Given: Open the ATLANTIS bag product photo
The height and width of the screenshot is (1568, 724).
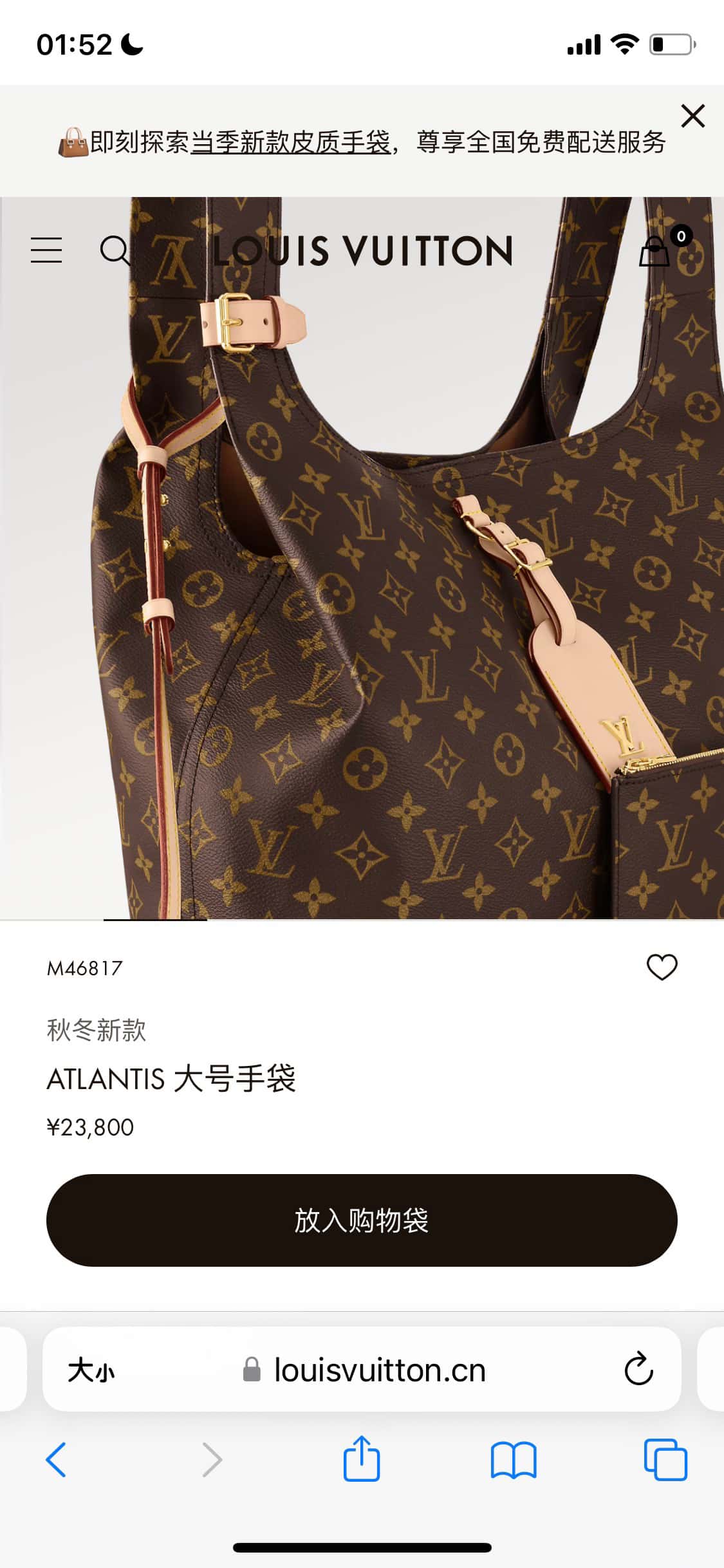Looking at the screenshot, I should point(360,579).
